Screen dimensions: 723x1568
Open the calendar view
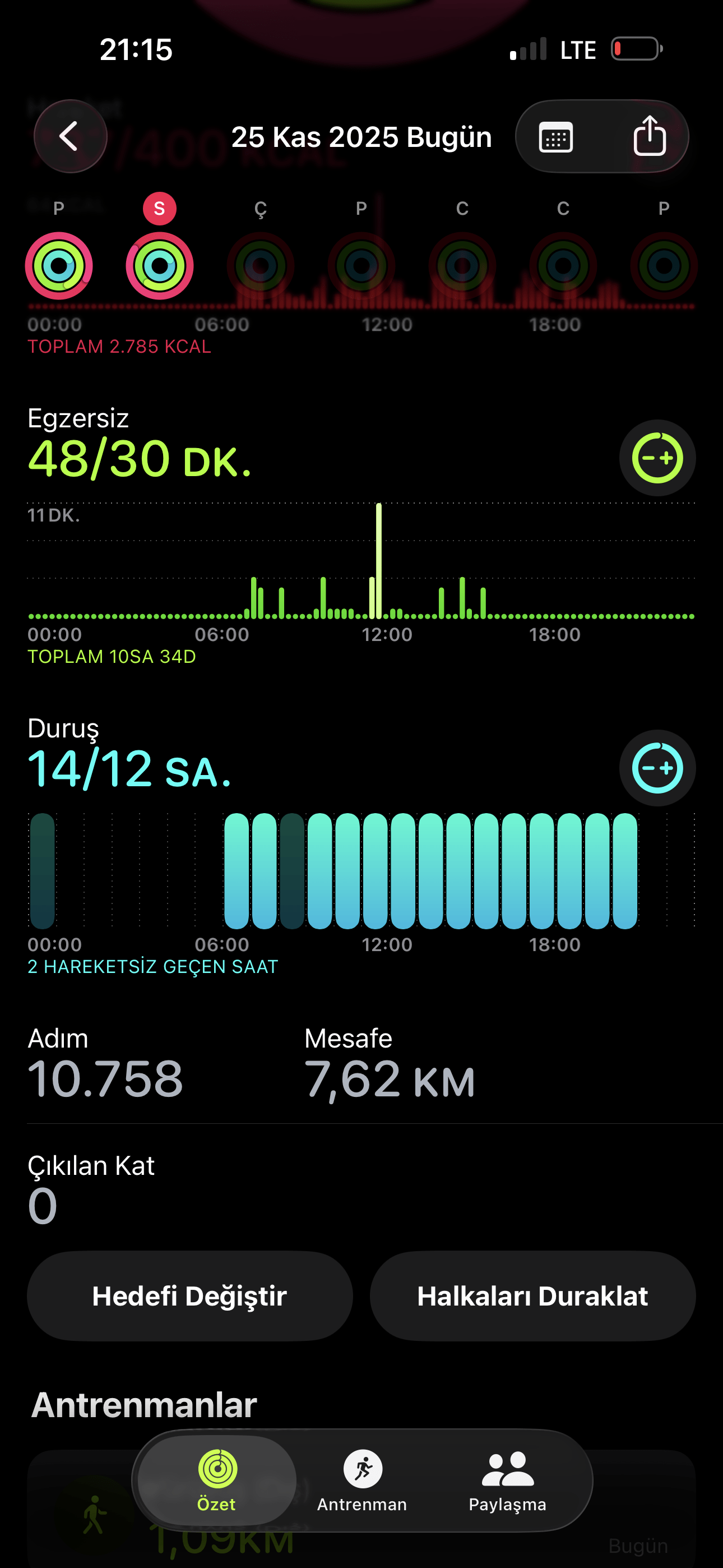(x=555, y=137)
